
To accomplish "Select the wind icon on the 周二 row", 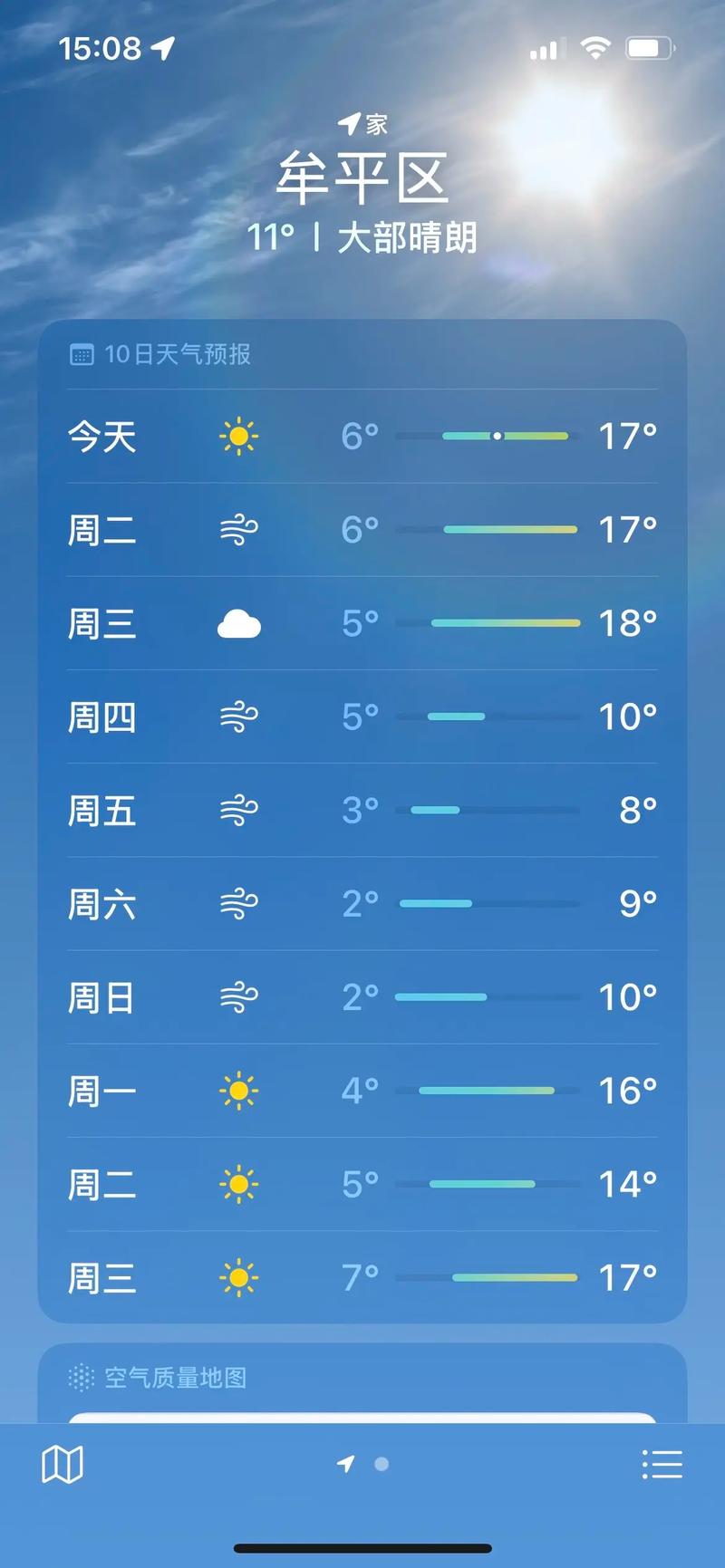I will click(239, 531).
